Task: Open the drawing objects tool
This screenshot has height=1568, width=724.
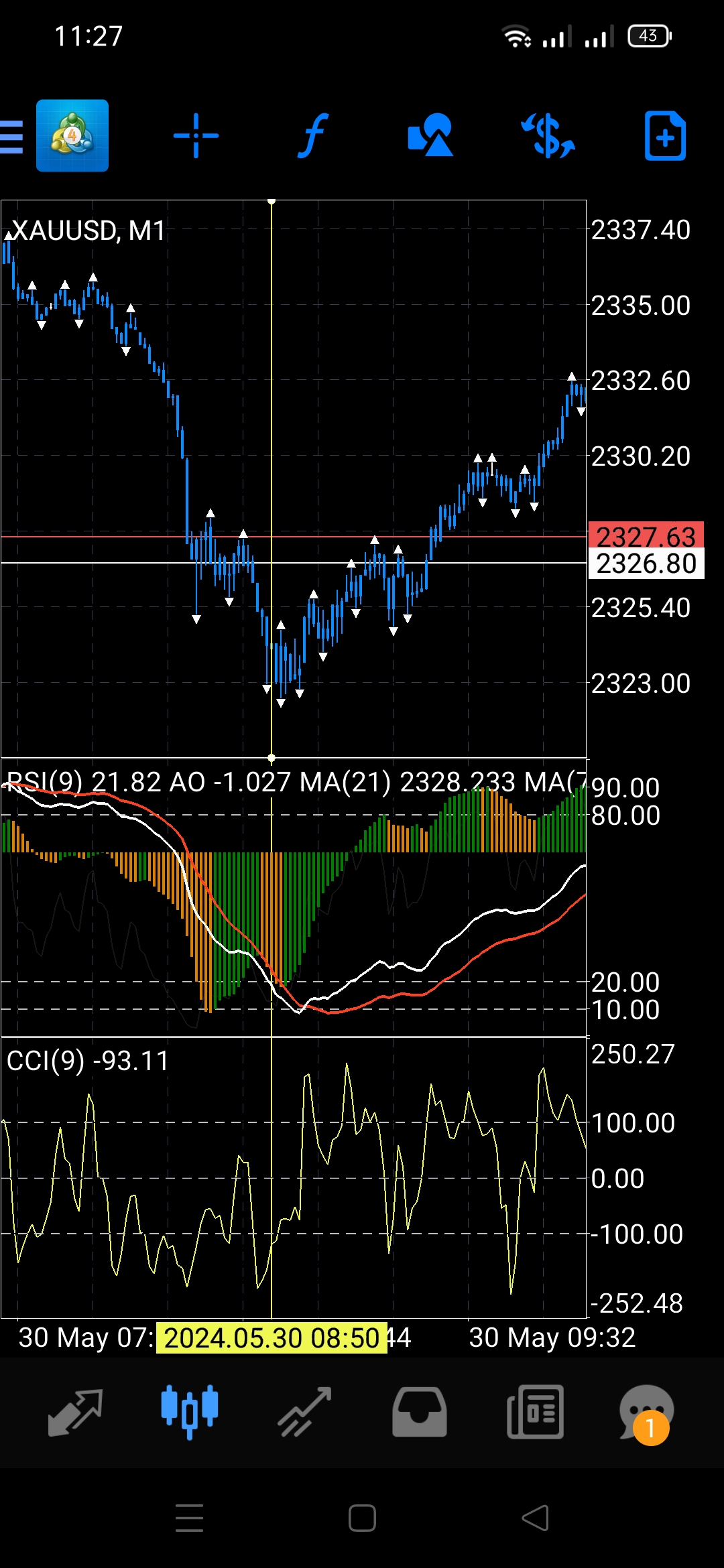Action: coord(430,136)
